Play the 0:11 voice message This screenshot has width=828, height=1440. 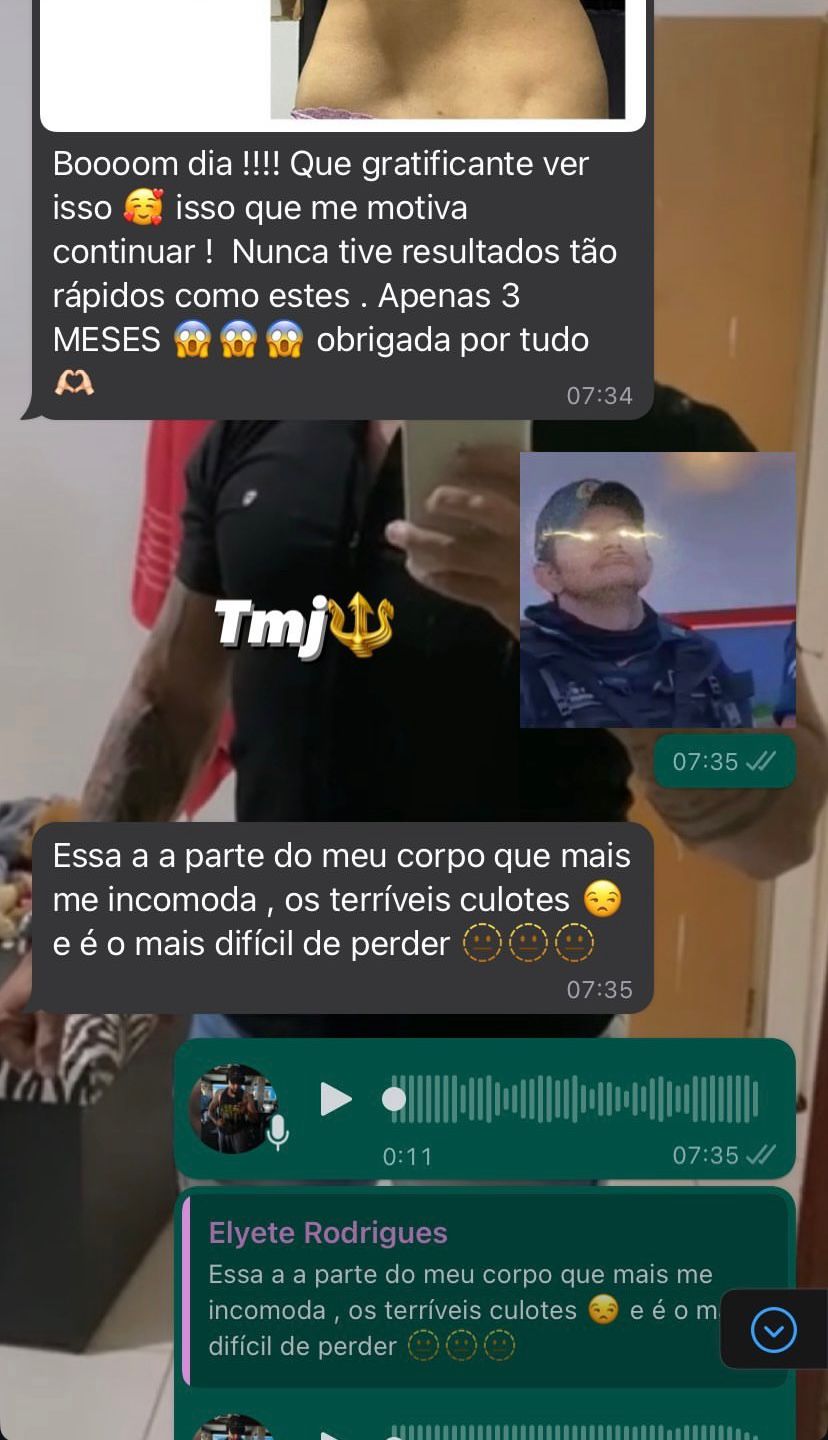point(337,1098)
